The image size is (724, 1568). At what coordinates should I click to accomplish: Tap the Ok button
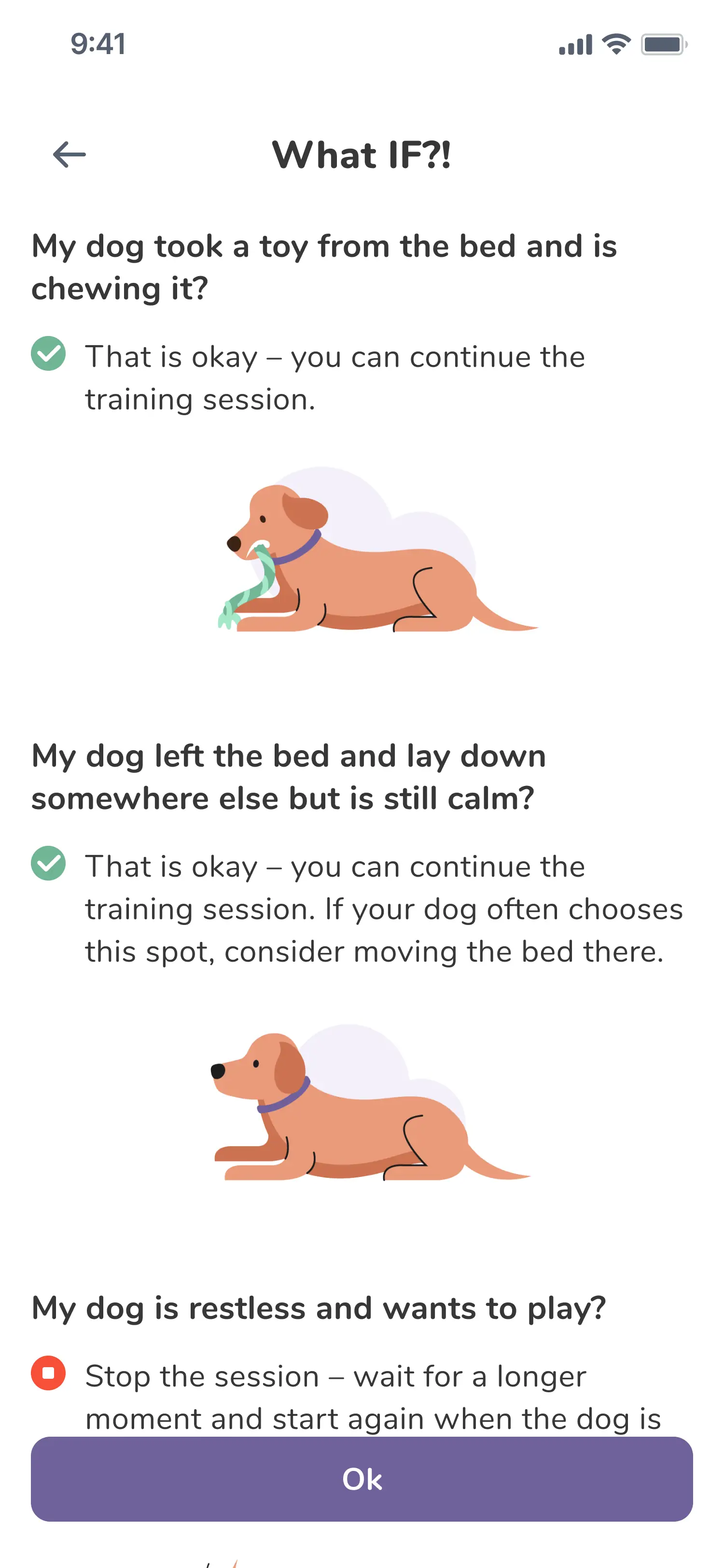362,1479
